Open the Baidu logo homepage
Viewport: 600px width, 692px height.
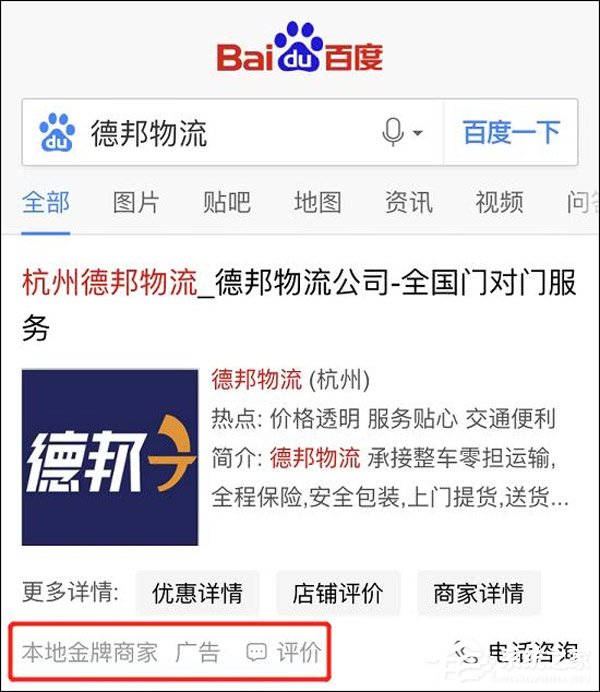coord(299,50)
